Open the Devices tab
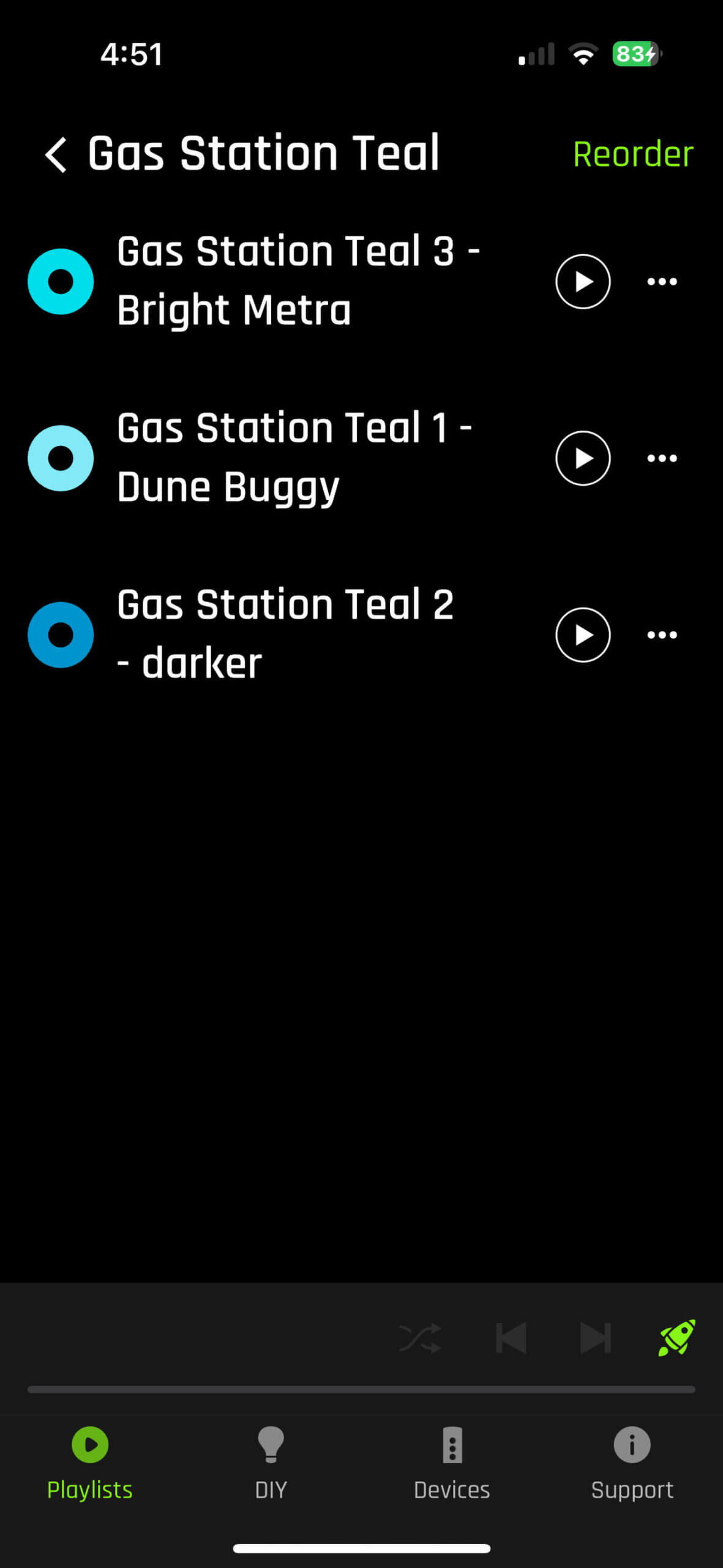 (452, 1463)
